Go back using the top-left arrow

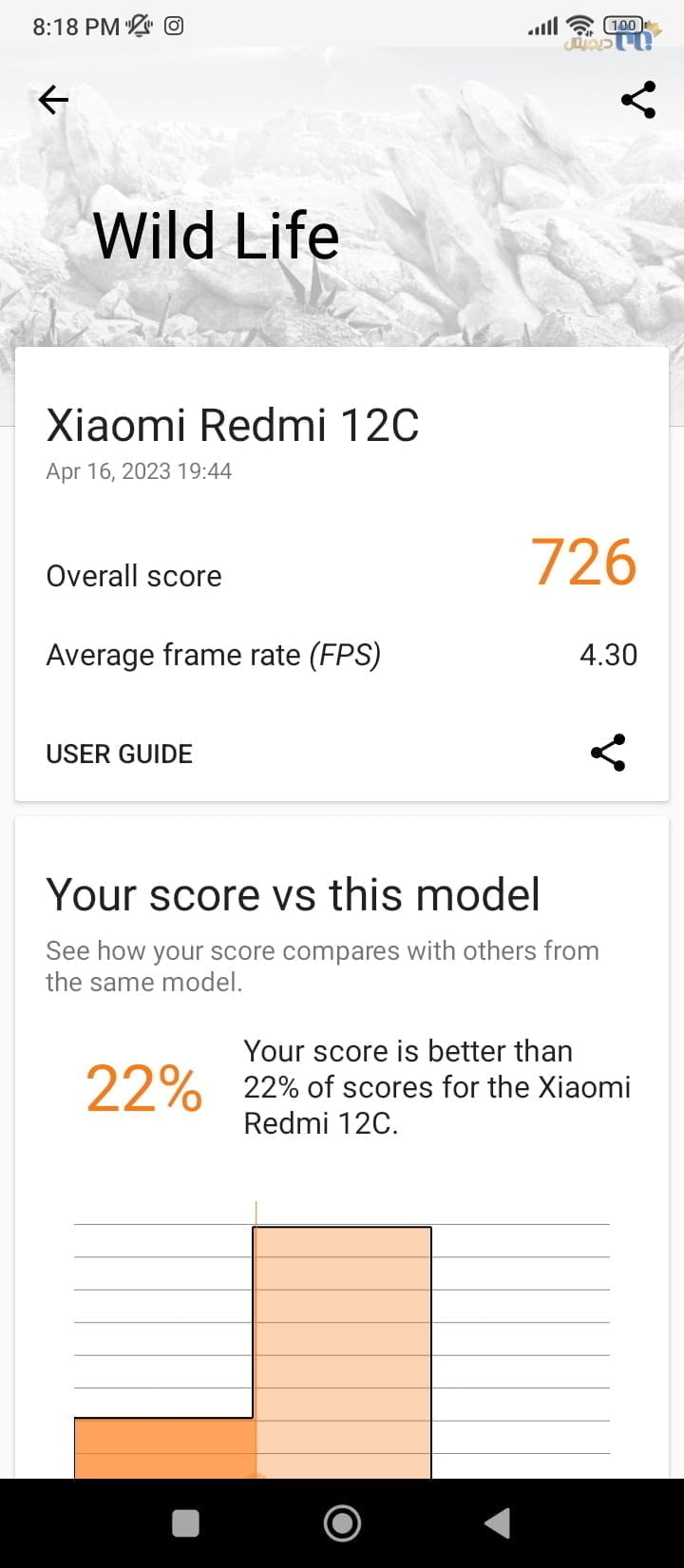point(53,100)
